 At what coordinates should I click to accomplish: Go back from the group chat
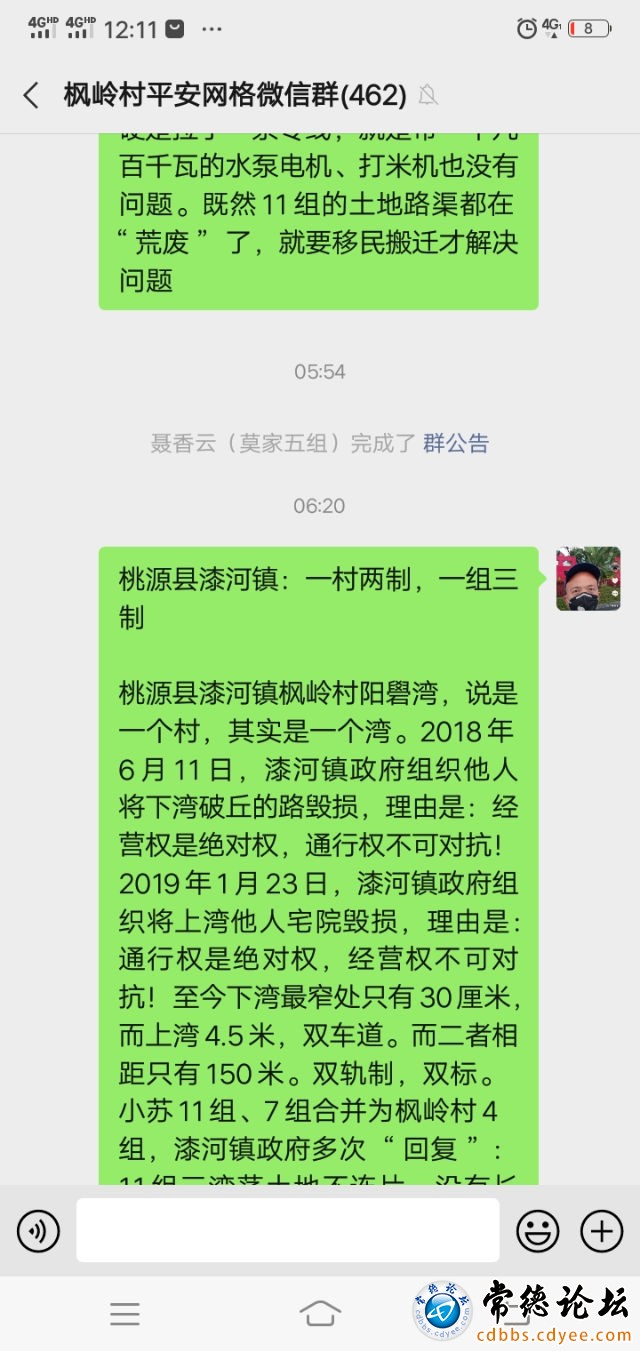click(x=31, y=96)
